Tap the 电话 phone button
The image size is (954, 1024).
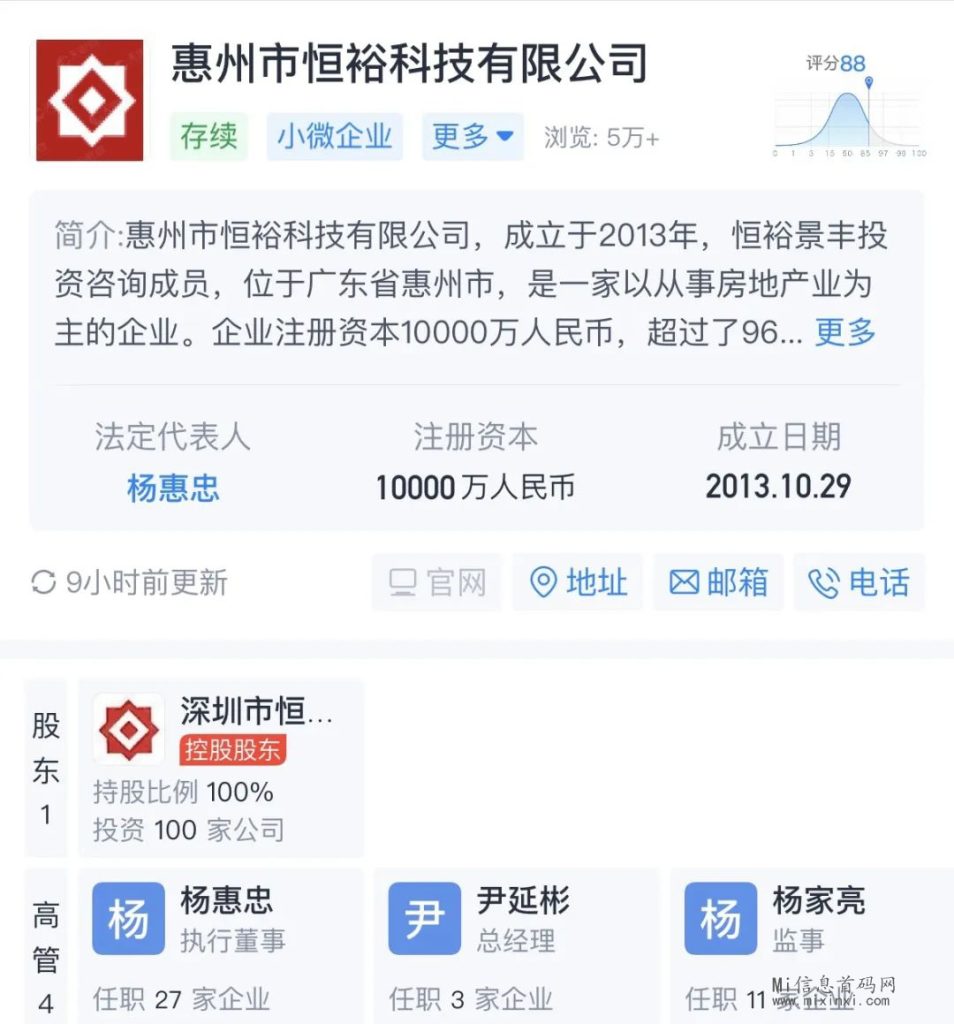[860, 582]
